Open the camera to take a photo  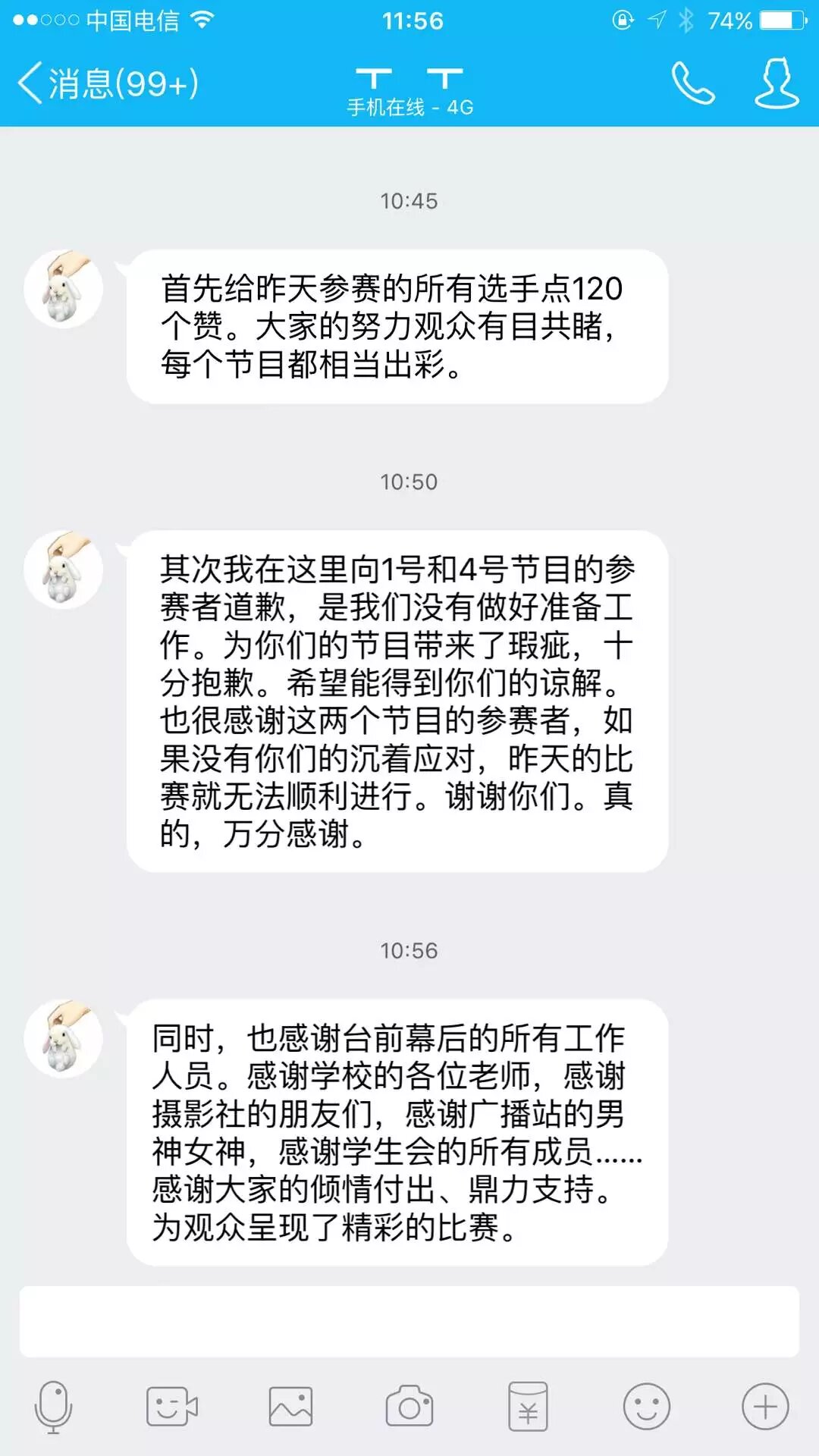409,1407
